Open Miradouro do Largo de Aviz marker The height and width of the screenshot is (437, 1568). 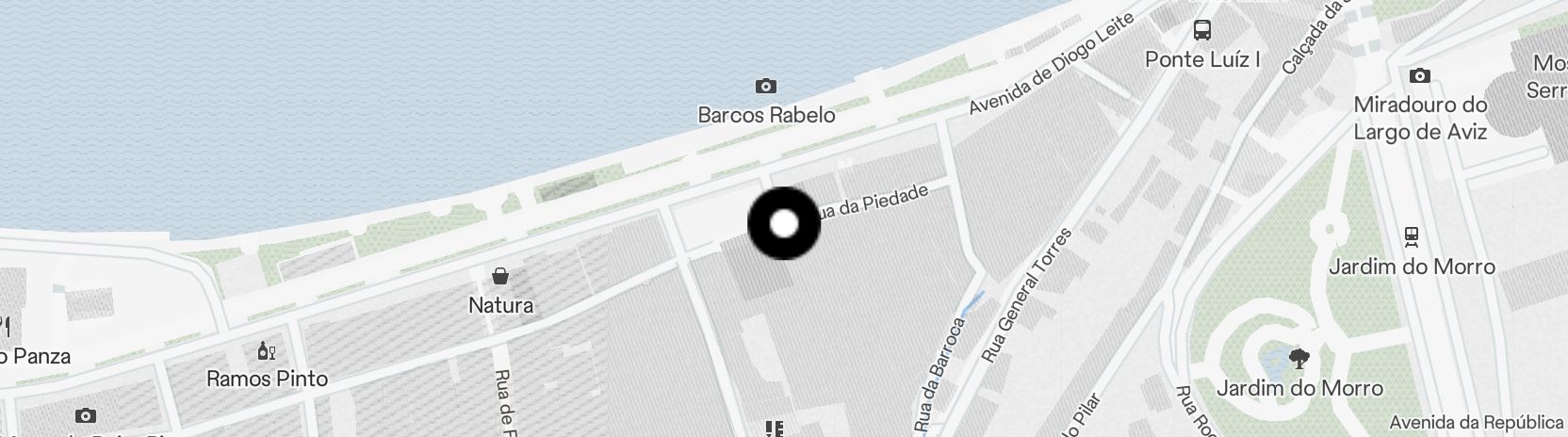pyautogui.click(x=1419, y=76)
